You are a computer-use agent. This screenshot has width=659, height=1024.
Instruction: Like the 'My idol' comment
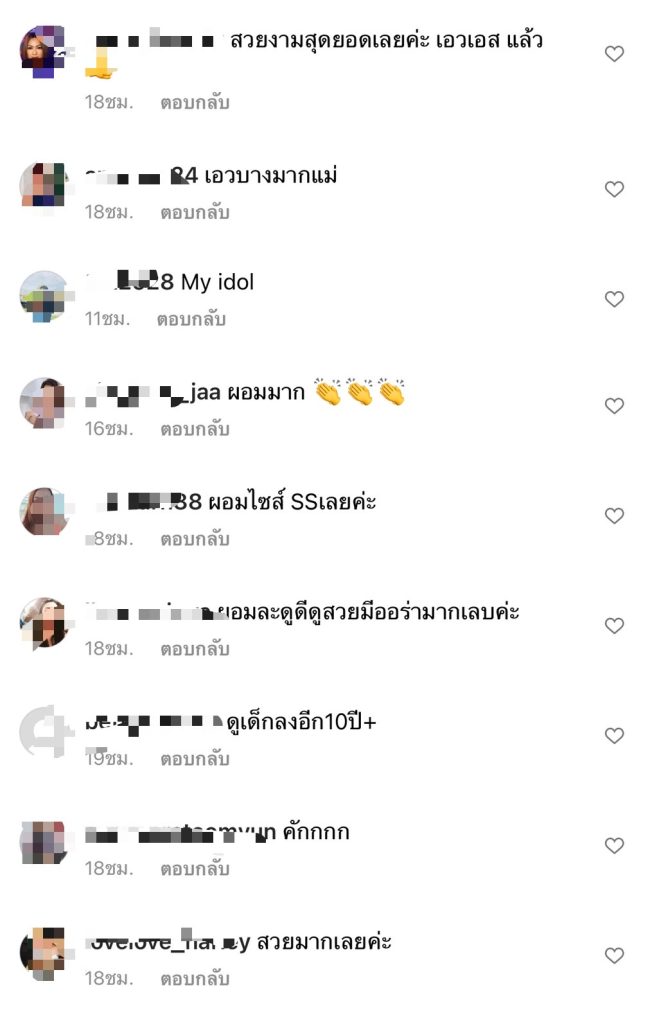point(614,299)
